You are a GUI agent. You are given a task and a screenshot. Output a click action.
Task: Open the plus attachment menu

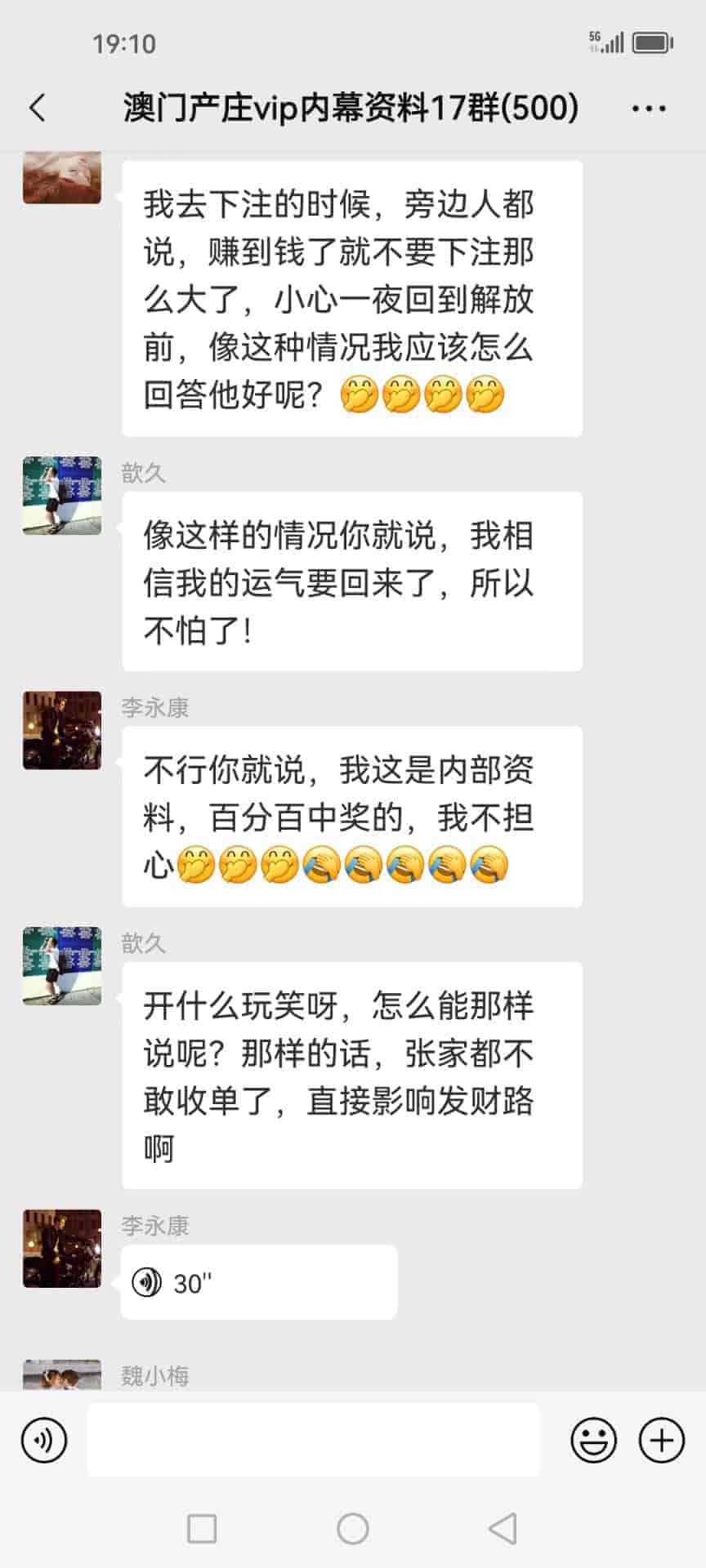click(661, 1440)
